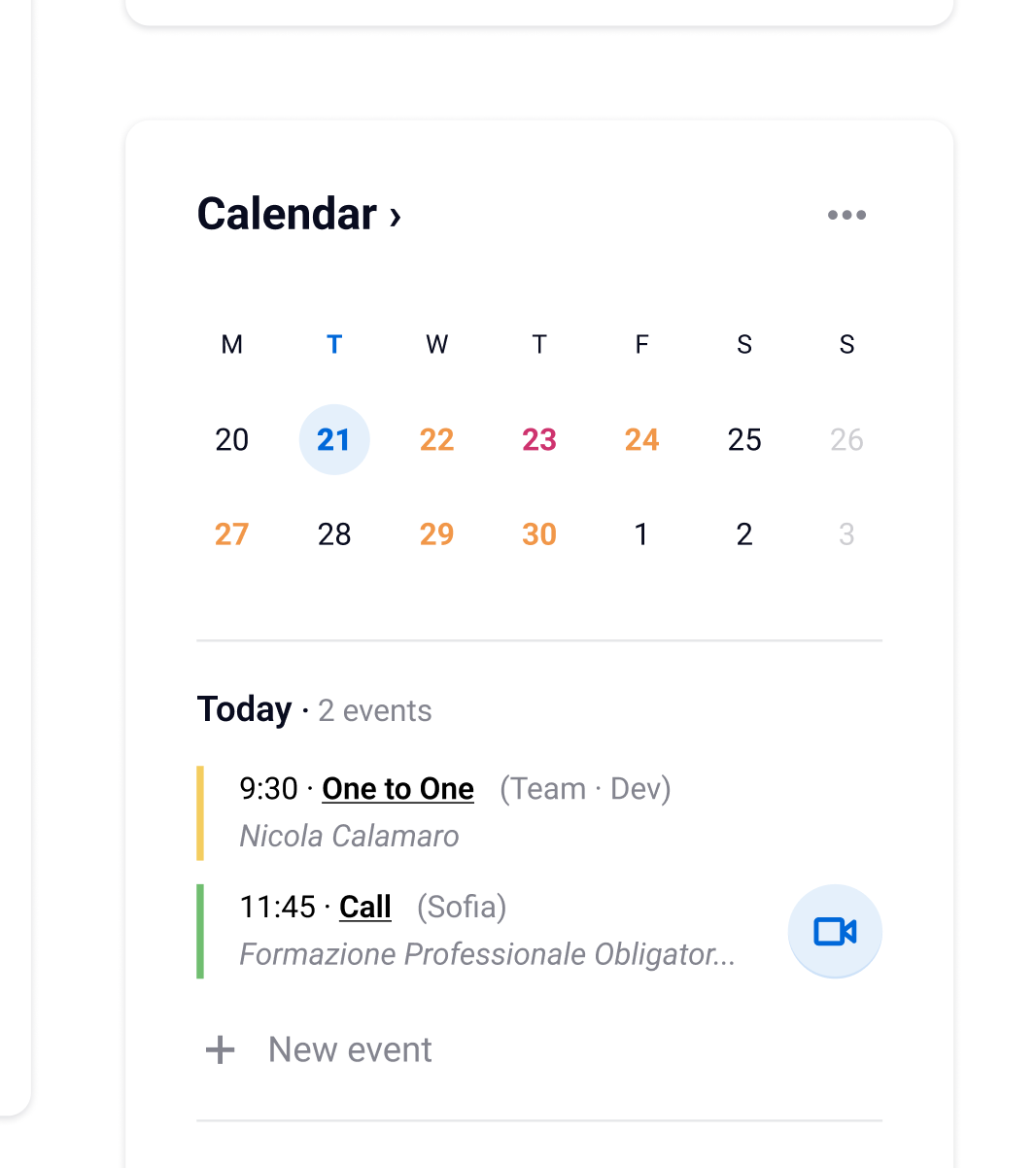This screenshot has height=1168, width=1036.
Task: Choose date 23 in the calendar
Action: point(539,440)
